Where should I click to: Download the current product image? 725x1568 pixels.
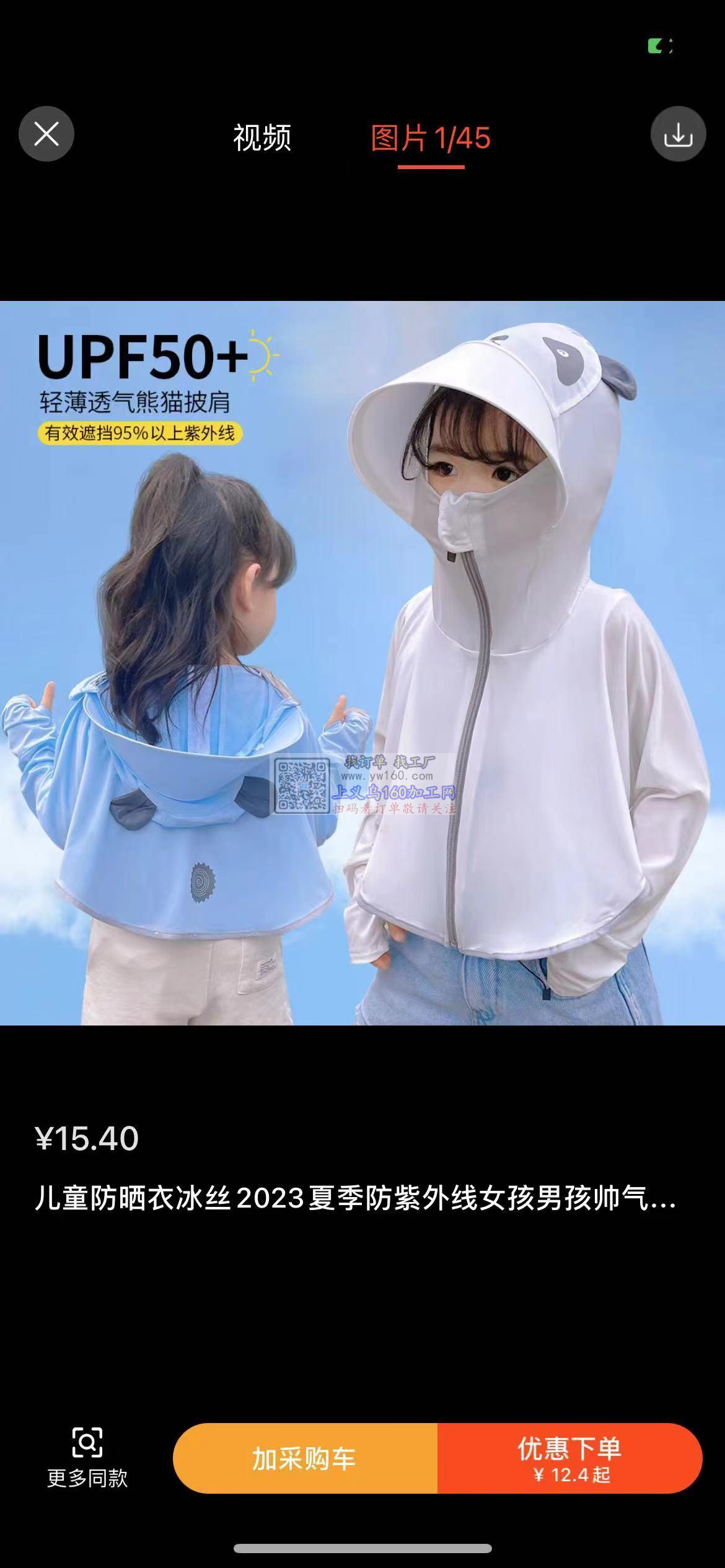pos(678,134)
